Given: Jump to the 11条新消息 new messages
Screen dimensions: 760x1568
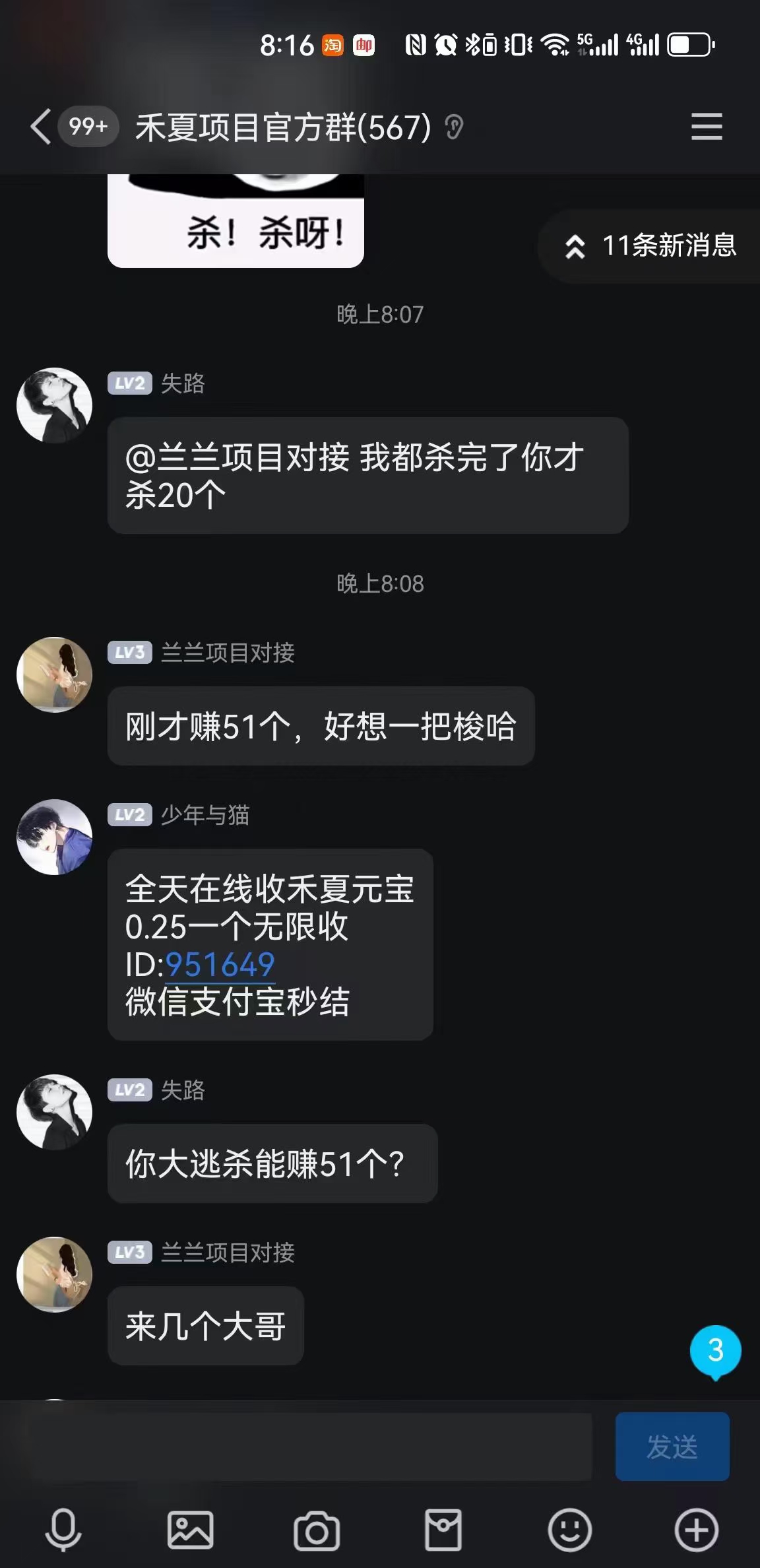Looking at the screenshot, I should [x=650, y=246].
